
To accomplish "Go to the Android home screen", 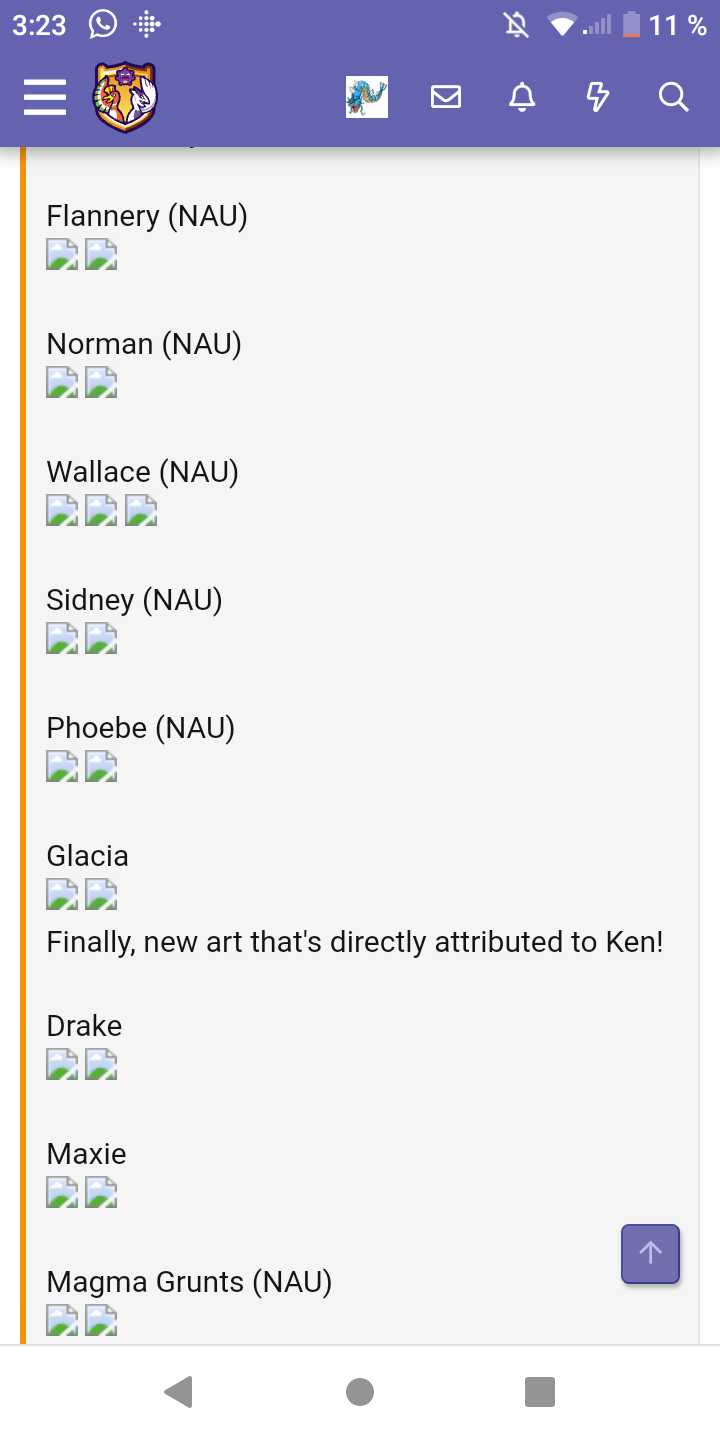I will (360, 1392).
